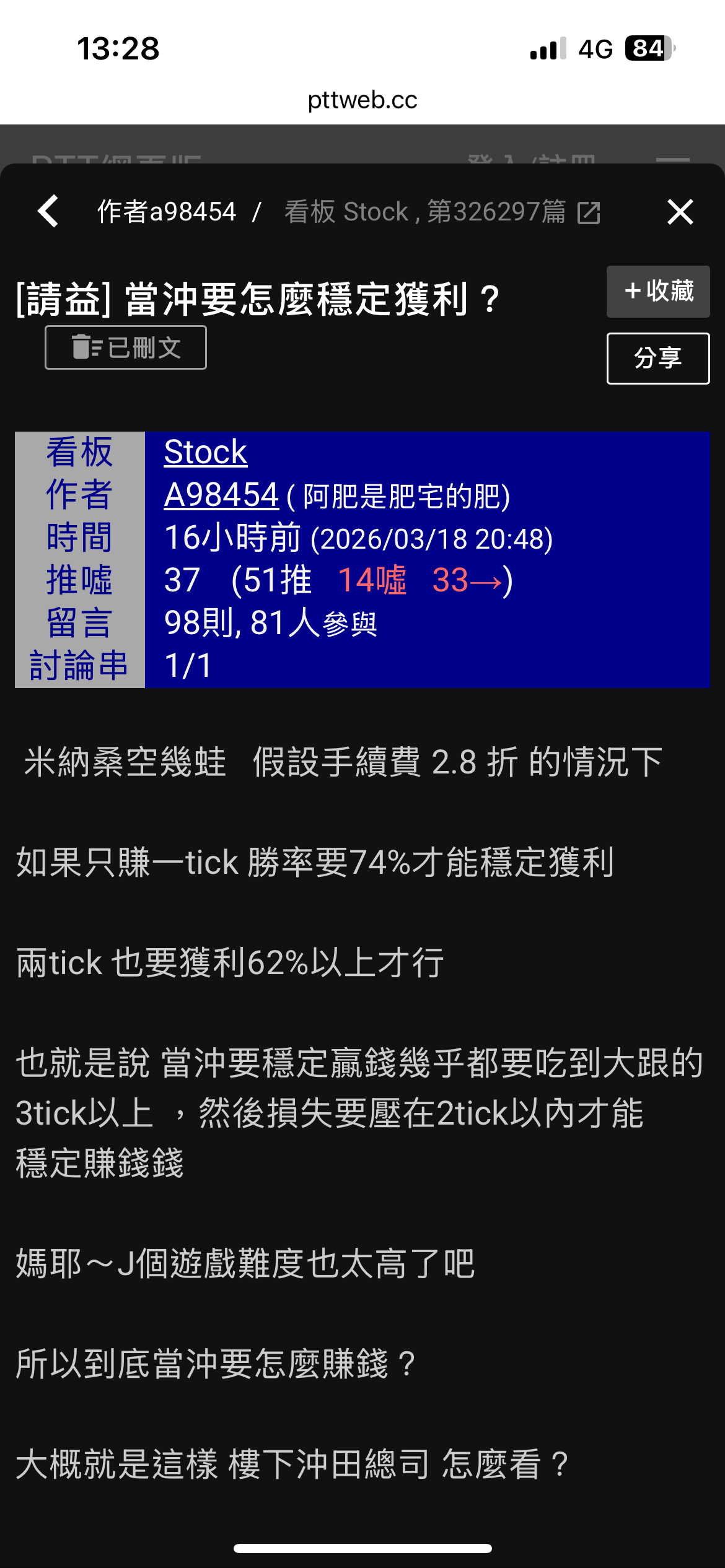Add this post to favorites with 收藏
The width and height of the screenshot is (725, 1568).
[657, 291]
